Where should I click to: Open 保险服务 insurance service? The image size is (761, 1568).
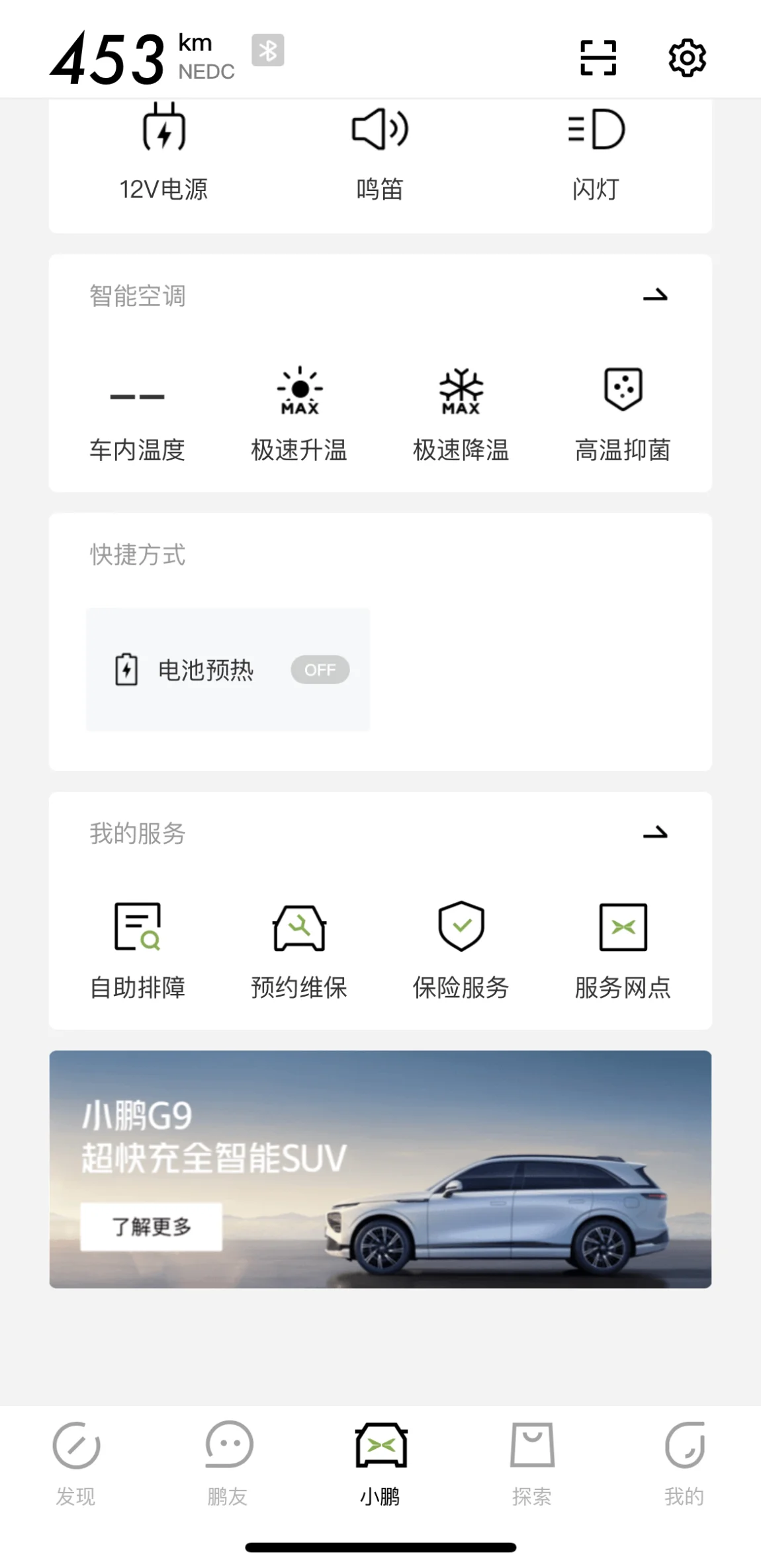(x=461, y=951)
